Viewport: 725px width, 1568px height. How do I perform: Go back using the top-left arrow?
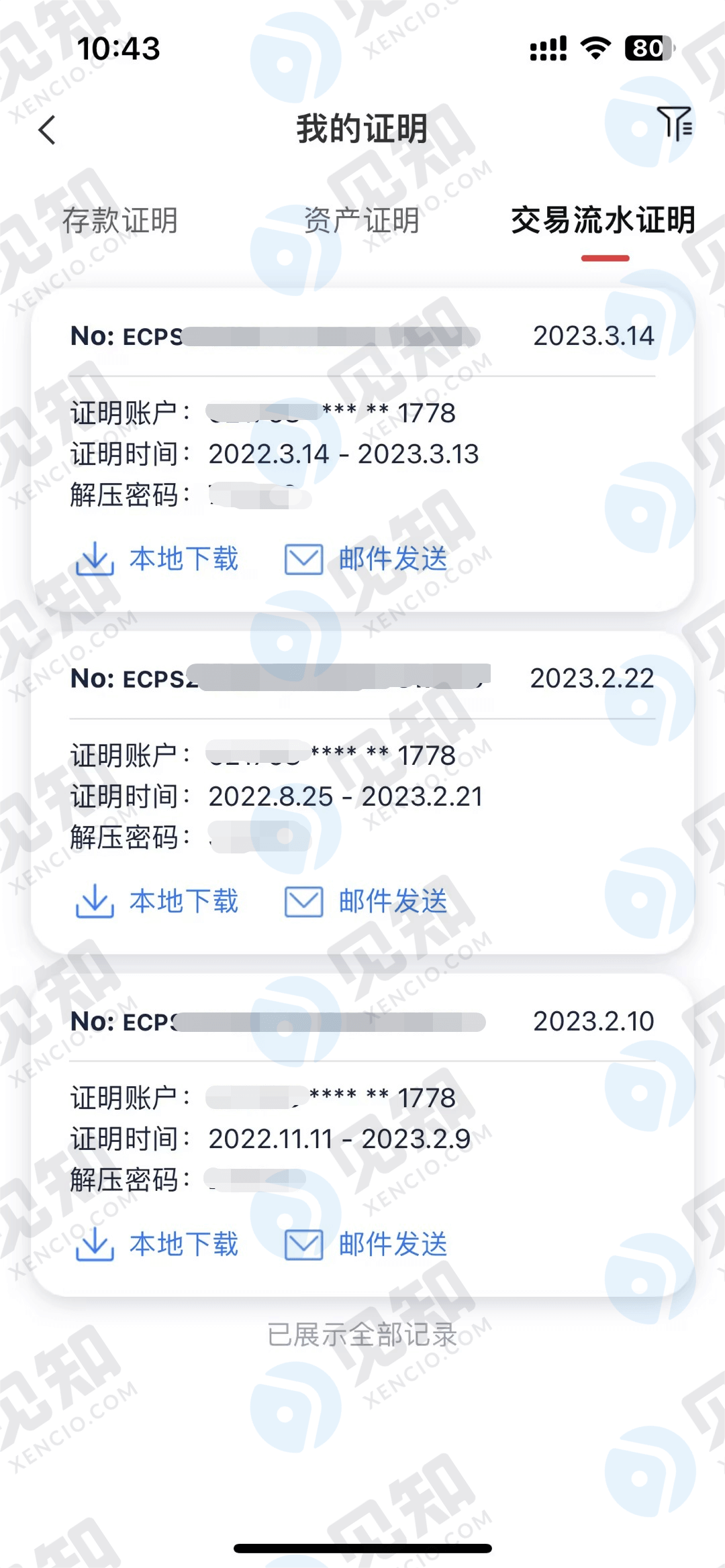(x=46, y=129)
